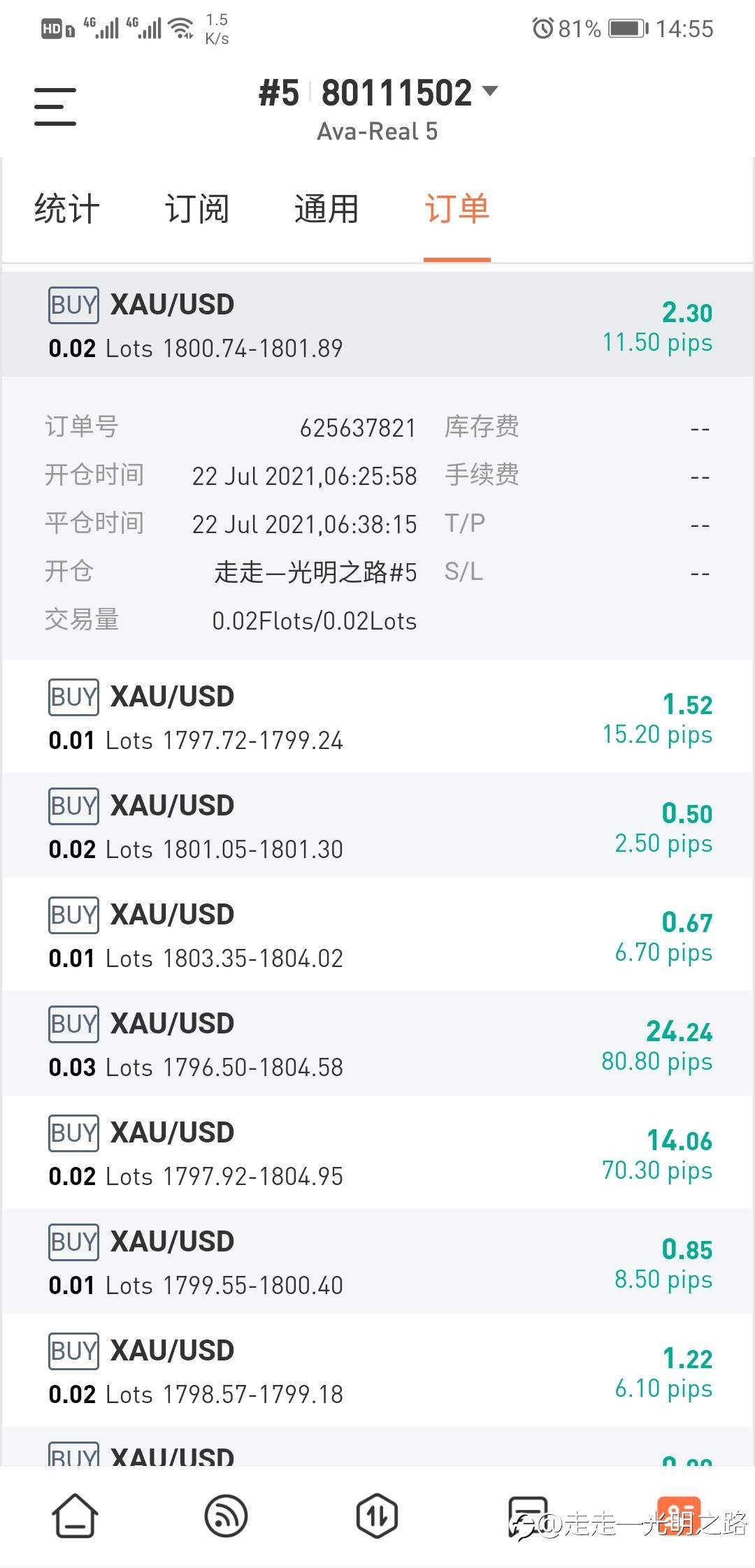The height and width of the screenshot is (1568, 755).
Task: Expand the order 1797.72-1799.24
Action: [377, 718]
